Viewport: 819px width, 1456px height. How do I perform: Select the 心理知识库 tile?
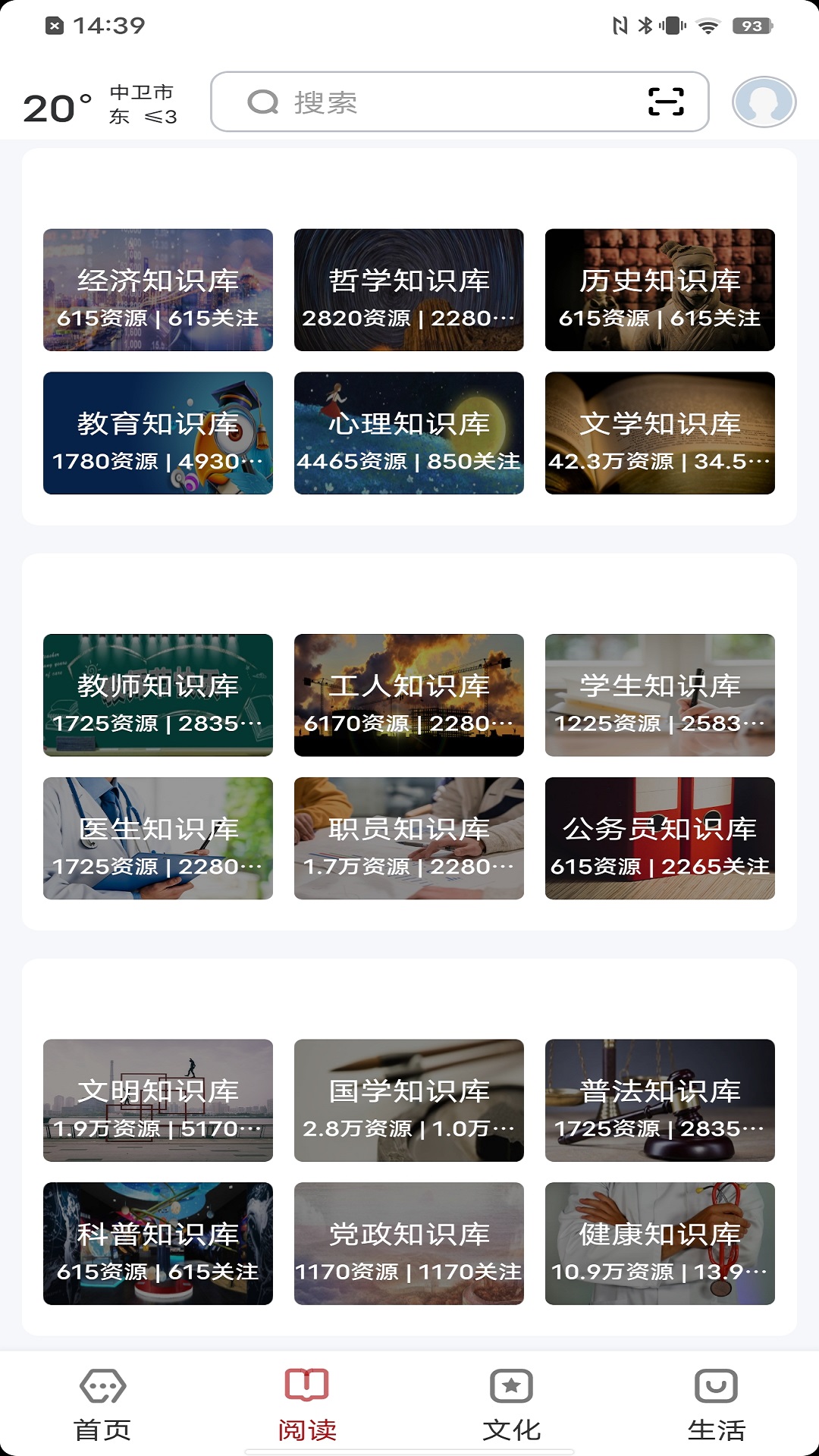point(409,433)
